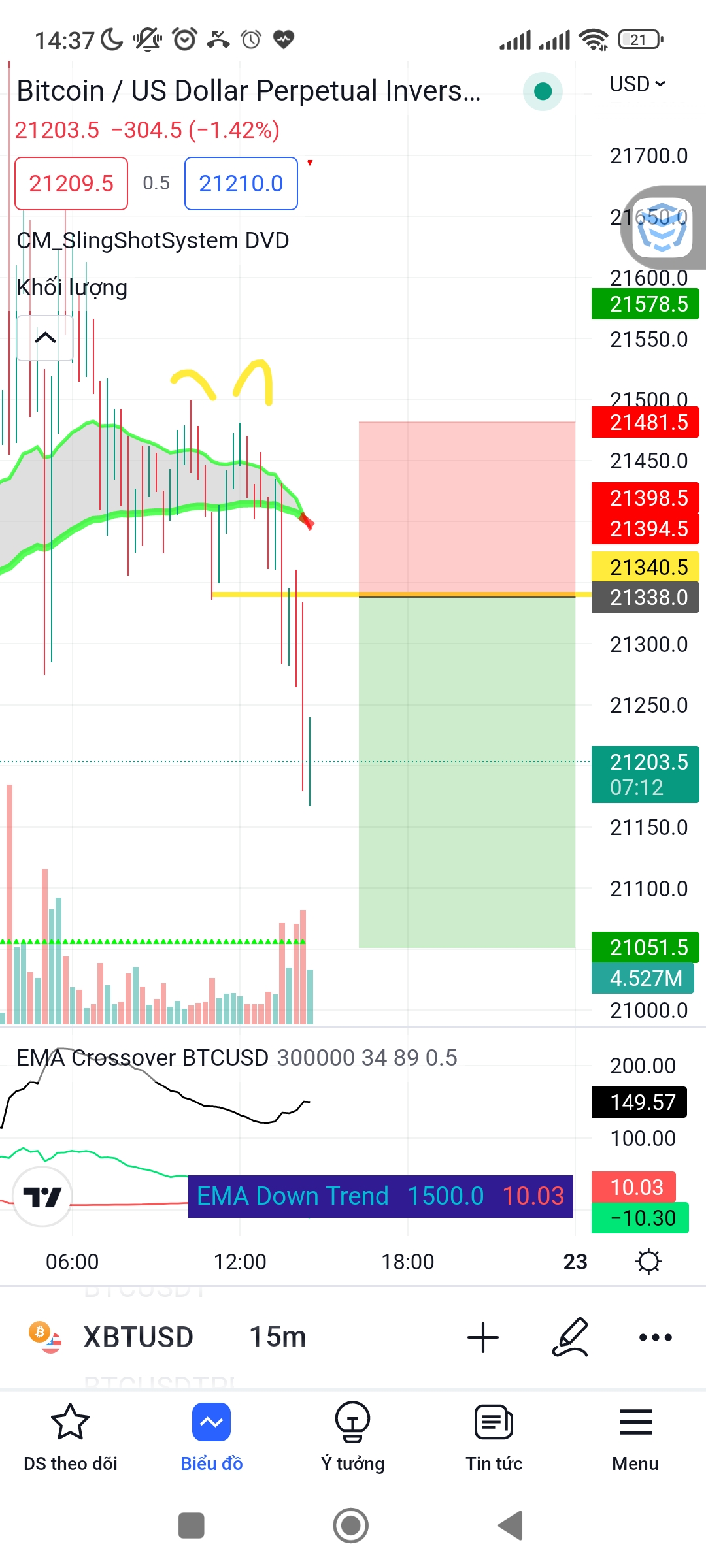Open the Bitcoin / US Dollar Perpetual symbol title
706x1568 pixels.
coord(248,91)
